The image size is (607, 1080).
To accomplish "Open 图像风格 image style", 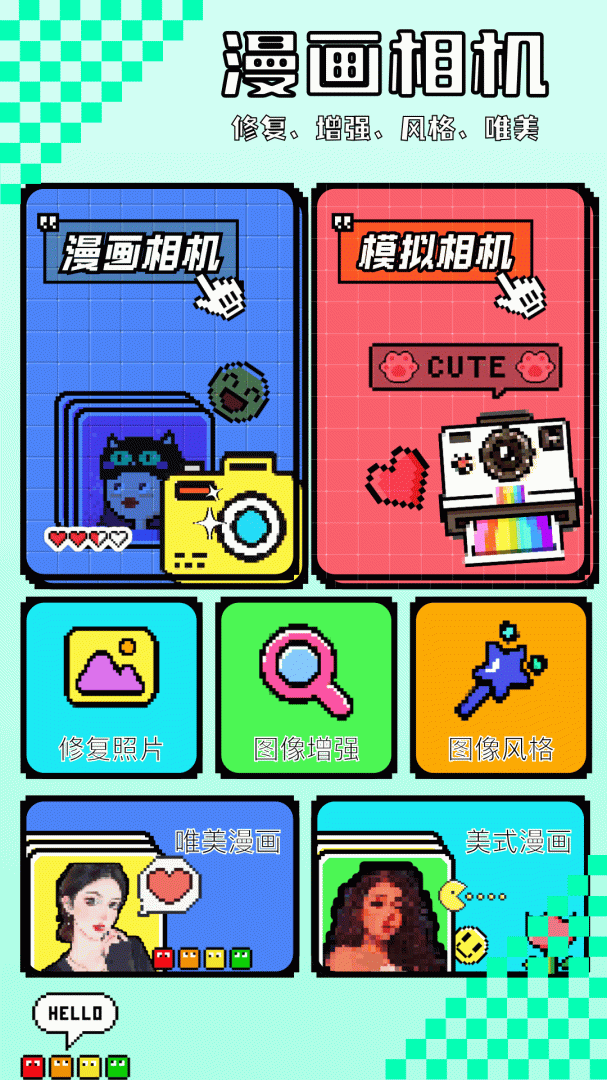I will [x=500, y=688].
